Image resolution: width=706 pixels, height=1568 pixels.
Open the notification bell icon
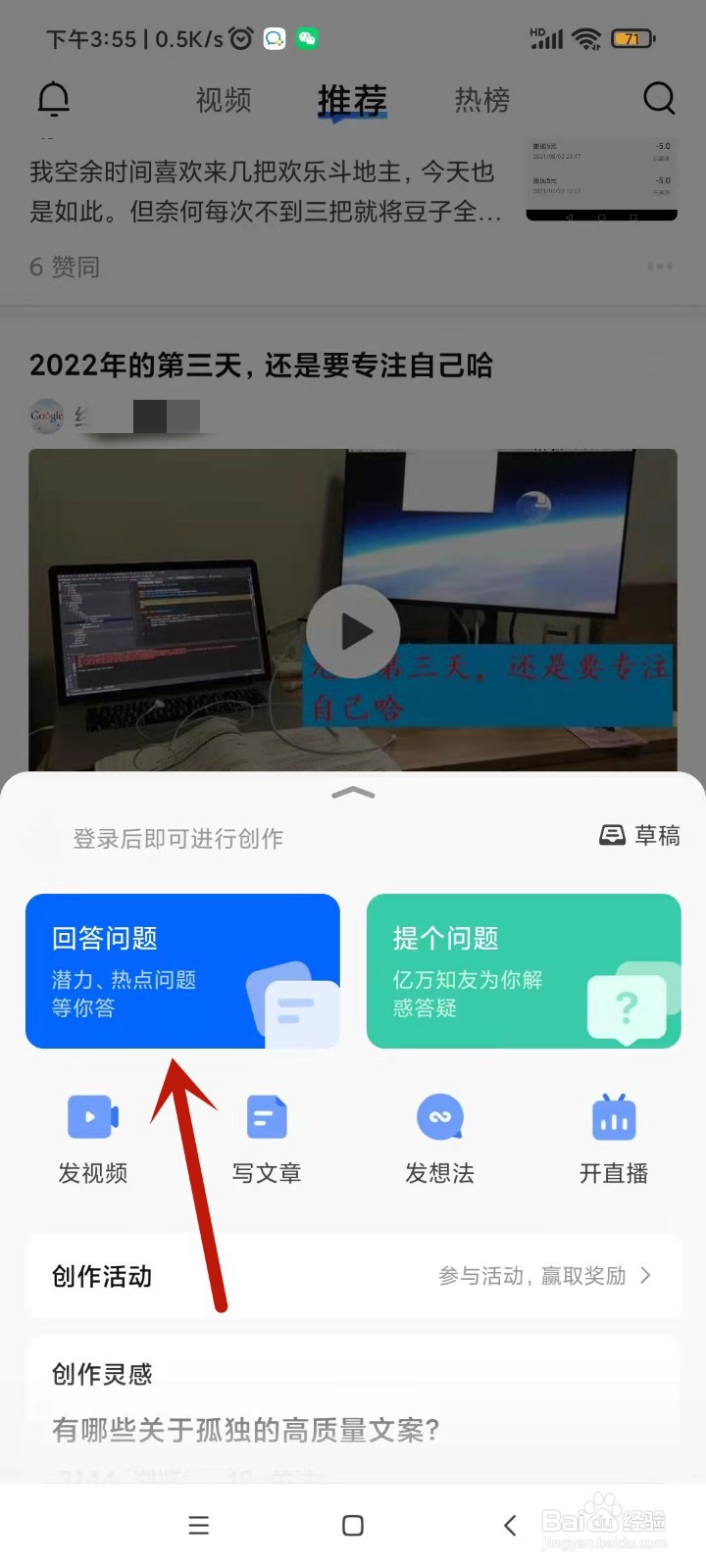coord(54,99)
